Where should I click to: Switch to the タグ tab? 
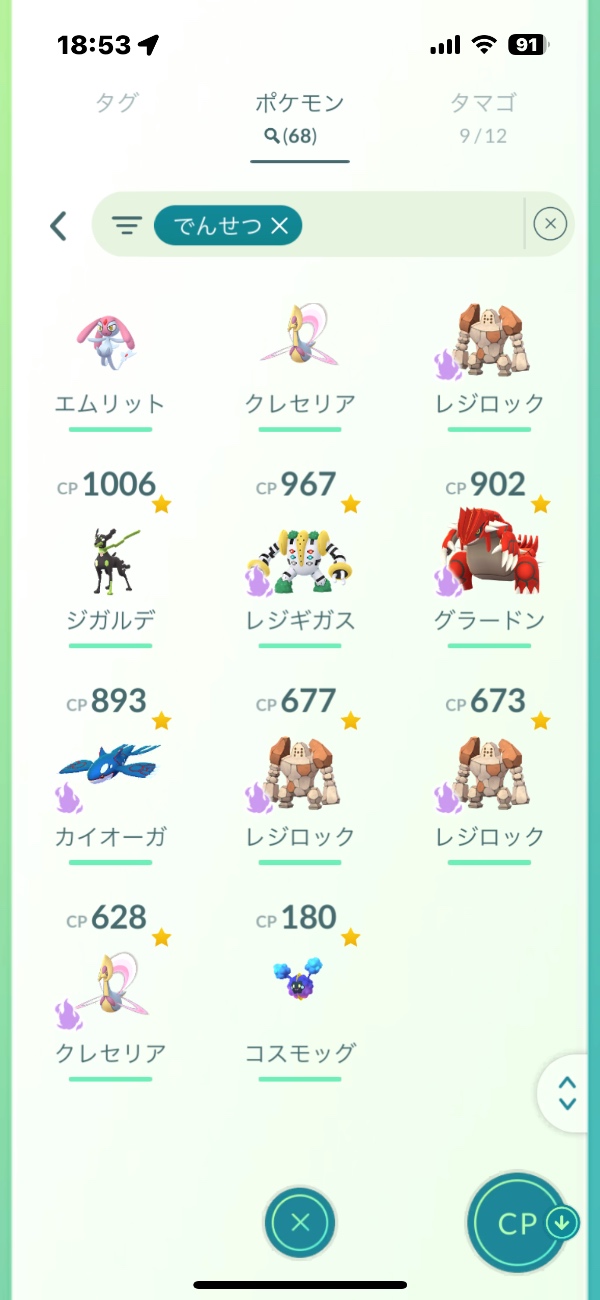click(x=117, y=103)
